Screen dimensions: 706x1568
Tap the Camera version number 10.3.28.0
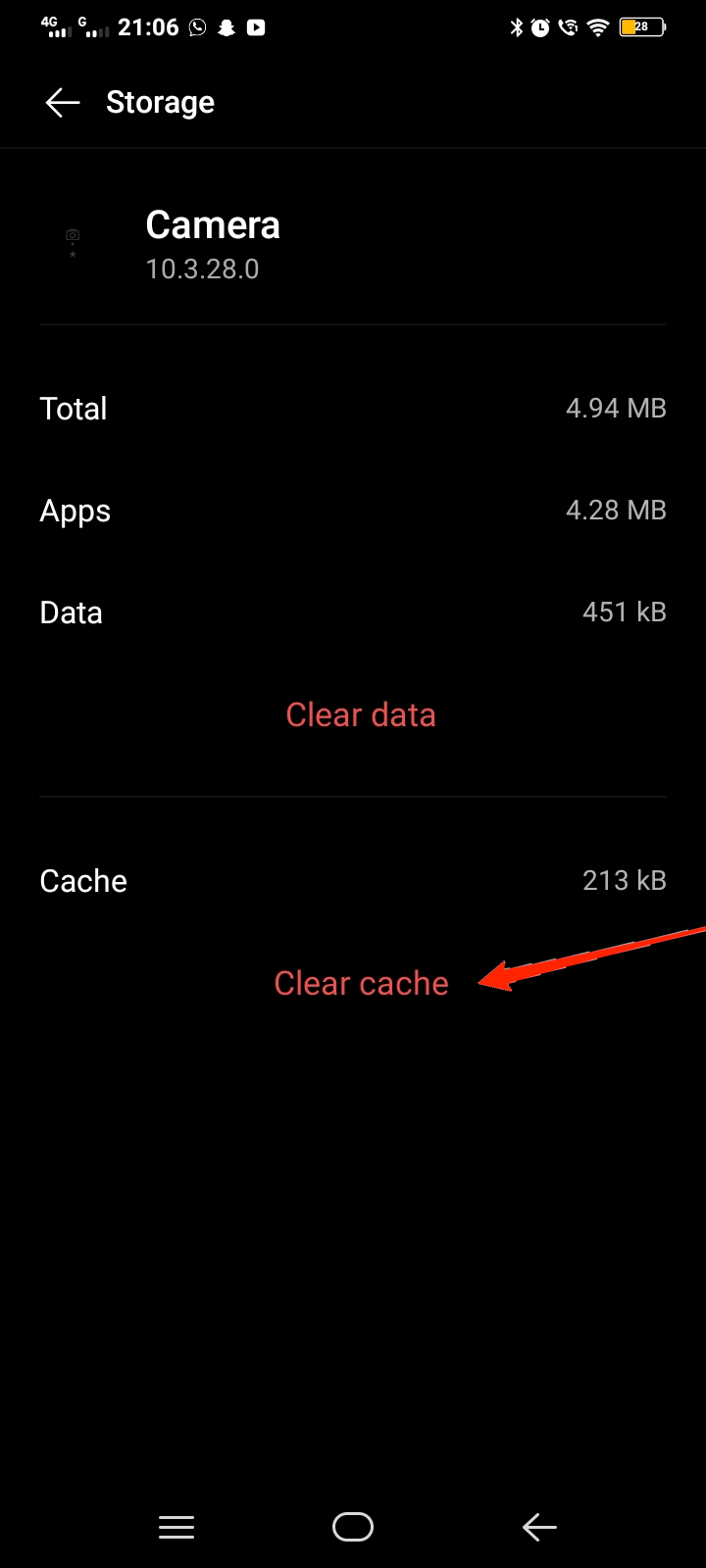(x=202, y=269)
